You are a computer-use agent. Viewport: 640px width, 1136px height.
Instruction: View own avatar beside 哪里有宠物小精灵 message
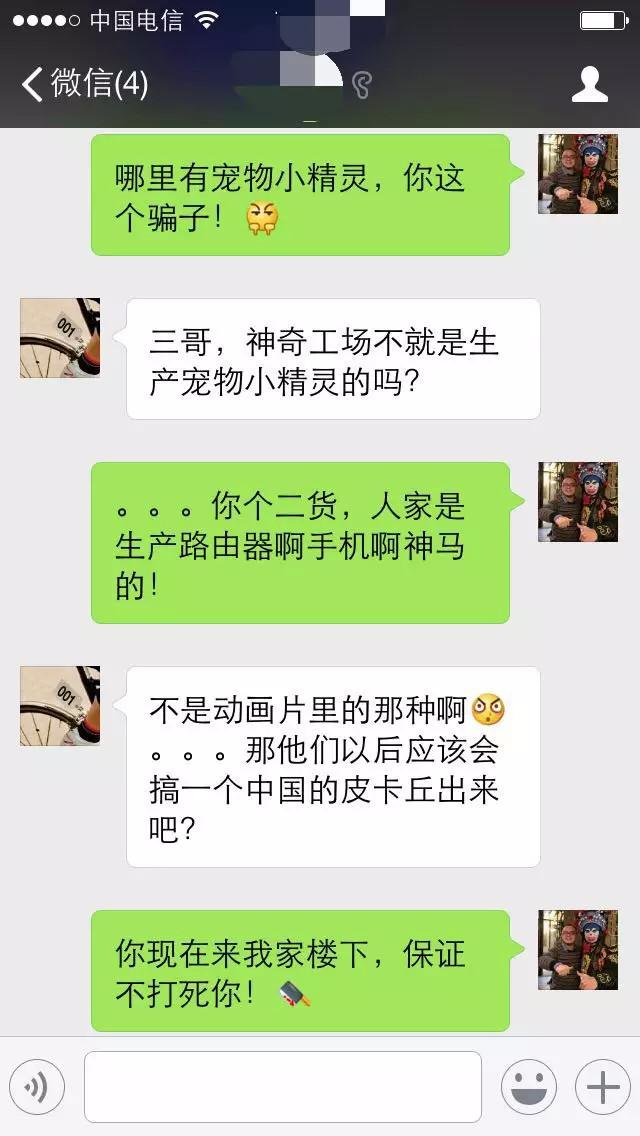(x=578, y=174)
